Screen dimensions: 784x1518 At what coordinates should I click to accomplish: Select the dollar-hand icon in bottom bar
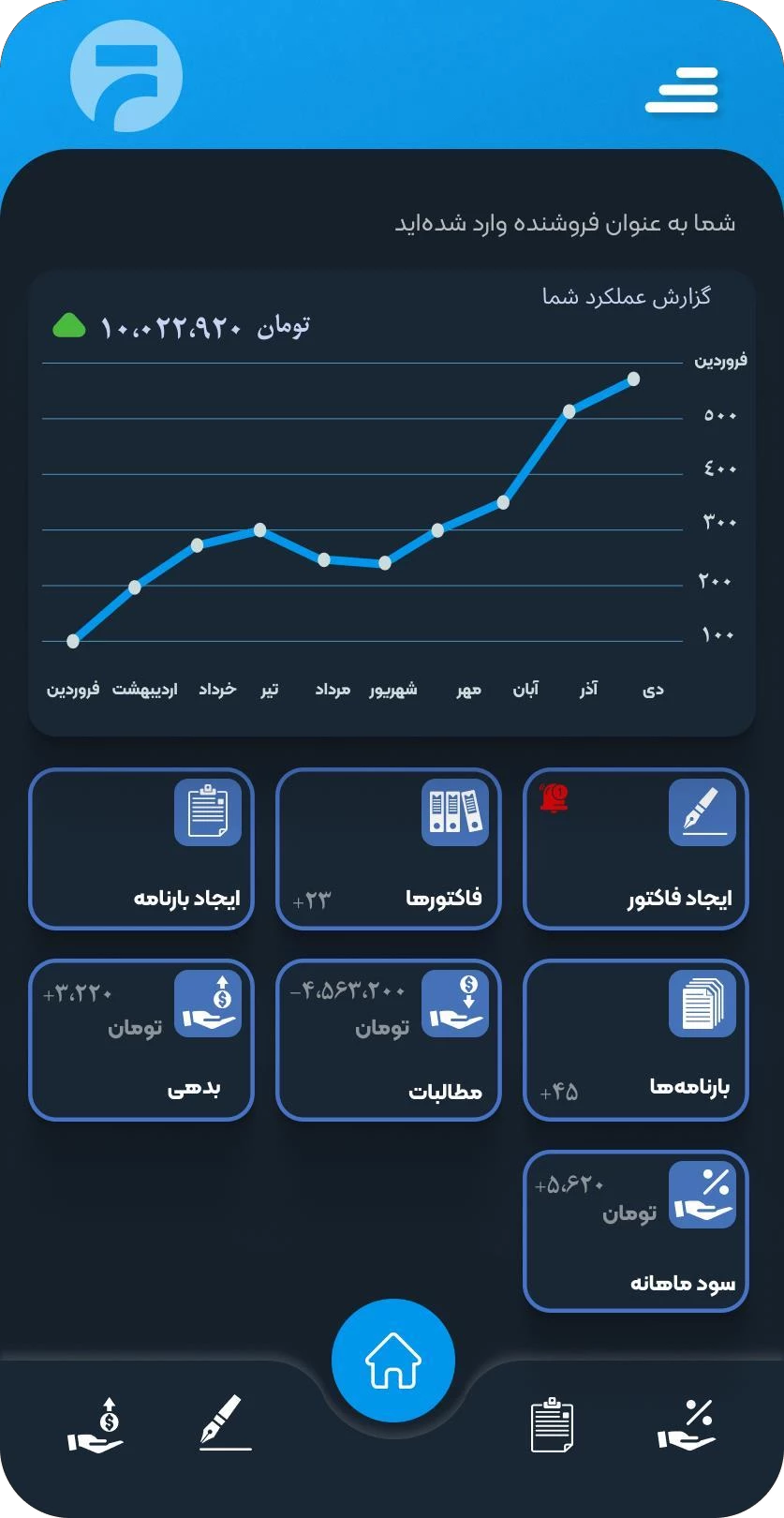[x=96, y=1425]
